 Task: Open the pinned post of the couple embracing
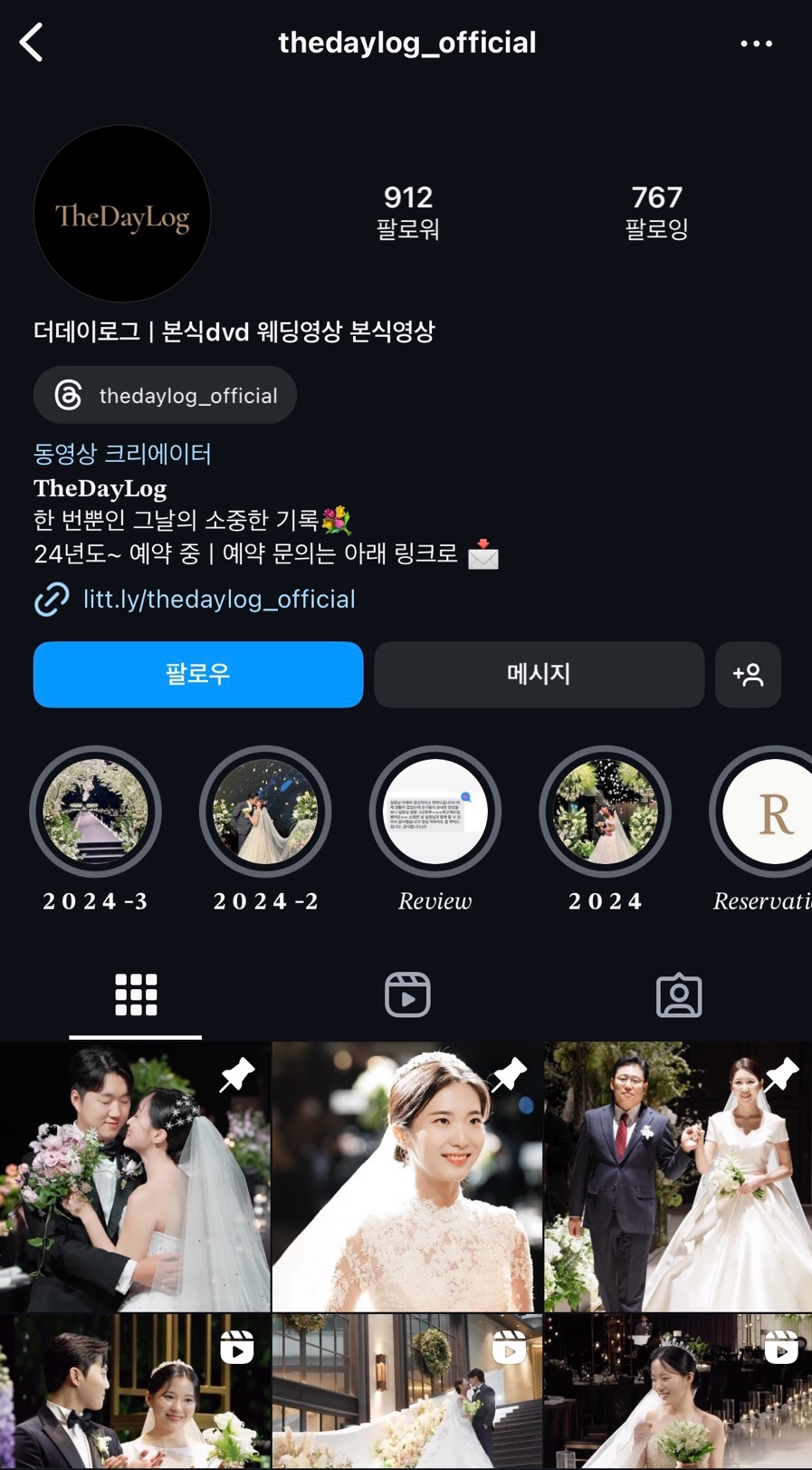click(135, 1176)
